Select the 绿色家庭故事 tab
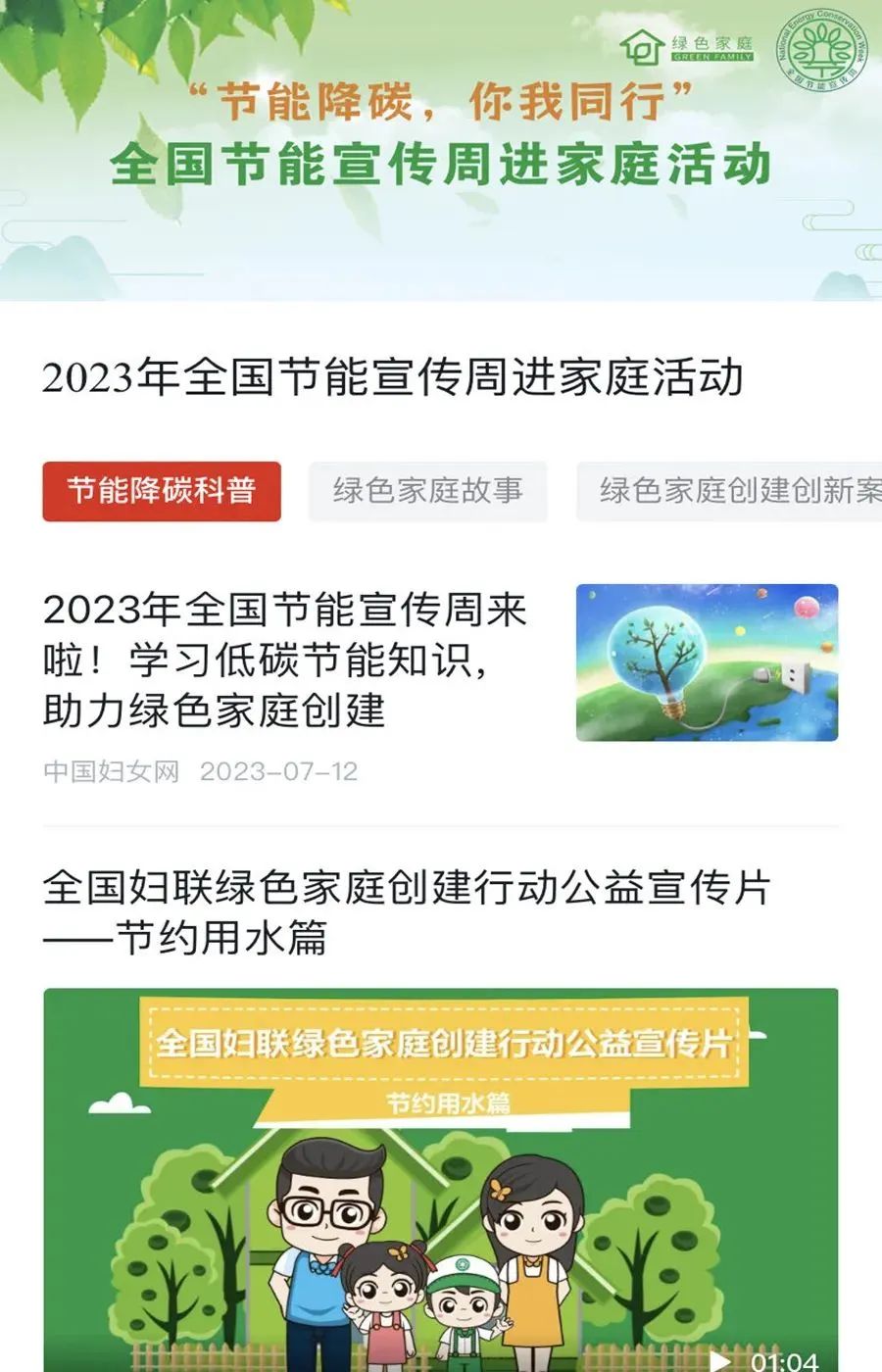The height and width of the screenshot is (1372, 882). tap(427, 491)
